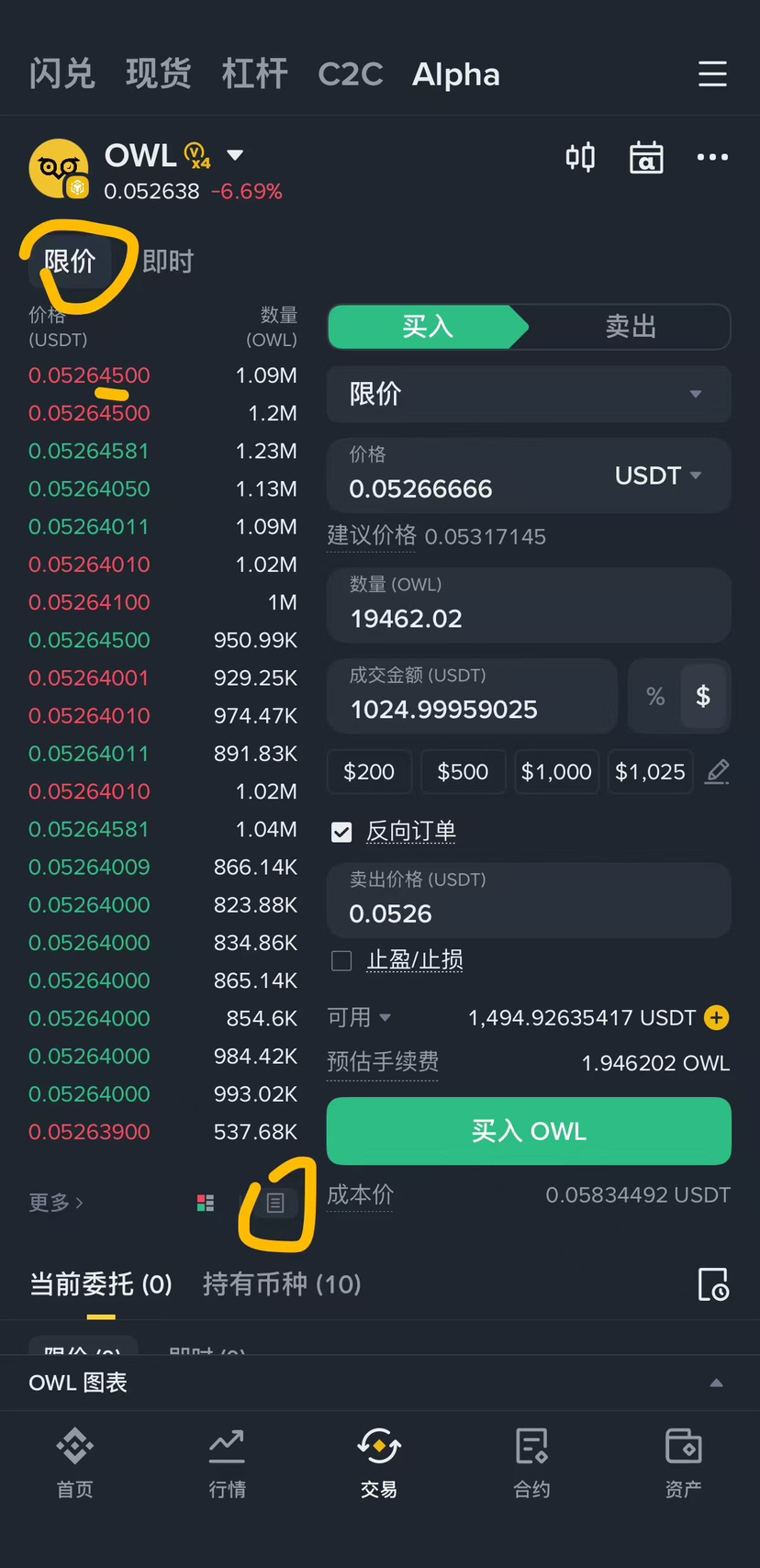Viewport: 760px width, 1568px height.
Task: Expand the OWL 图表 panel
Action: [716, 1383]
